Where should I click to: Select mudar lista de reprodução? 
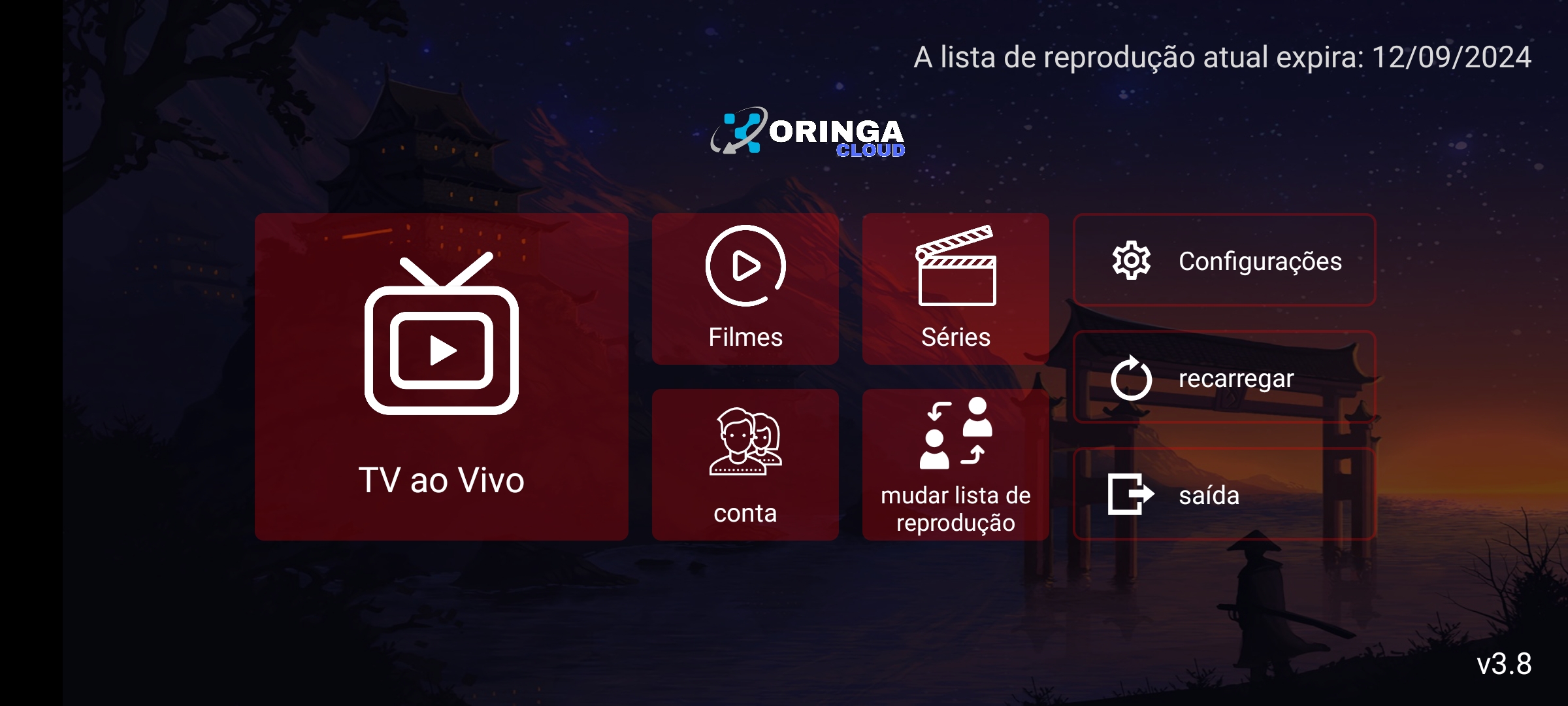(x=955, y=465)
